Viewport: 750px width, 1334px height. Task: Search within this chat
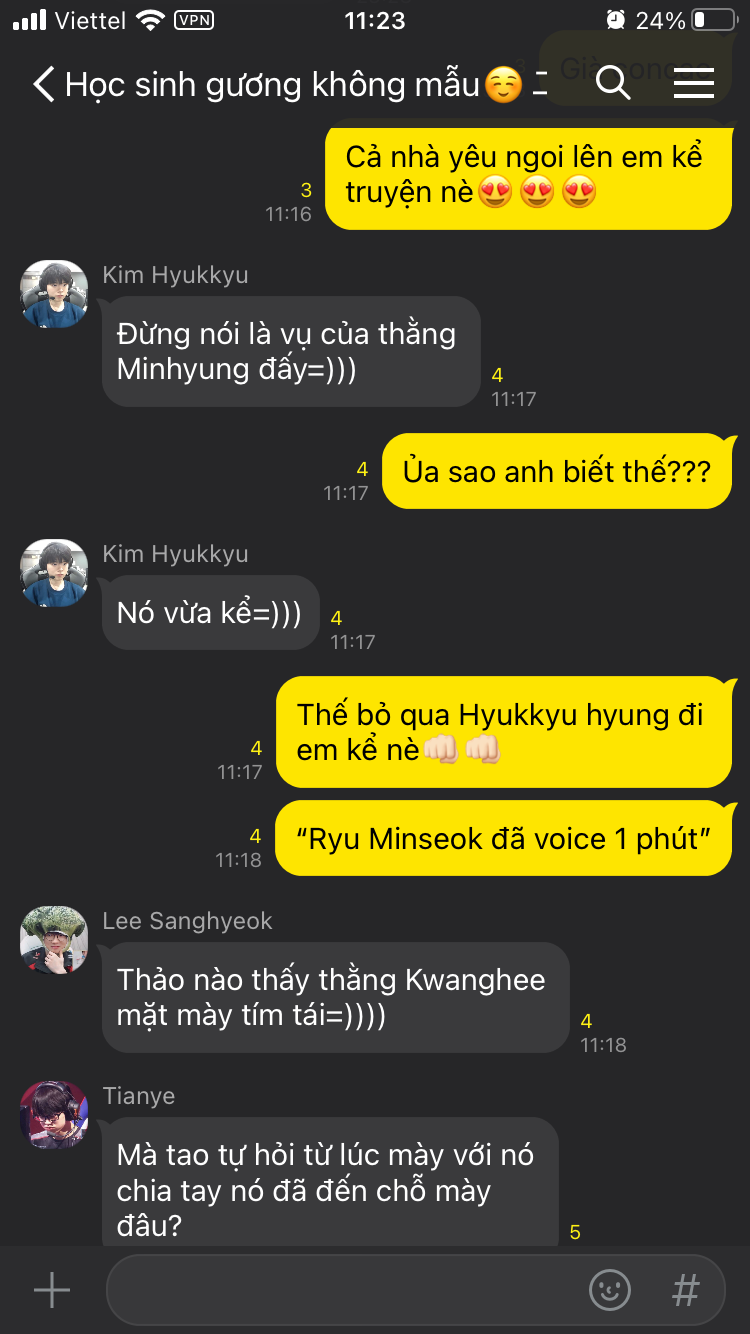pyautogui.click(x=613, y=83)
